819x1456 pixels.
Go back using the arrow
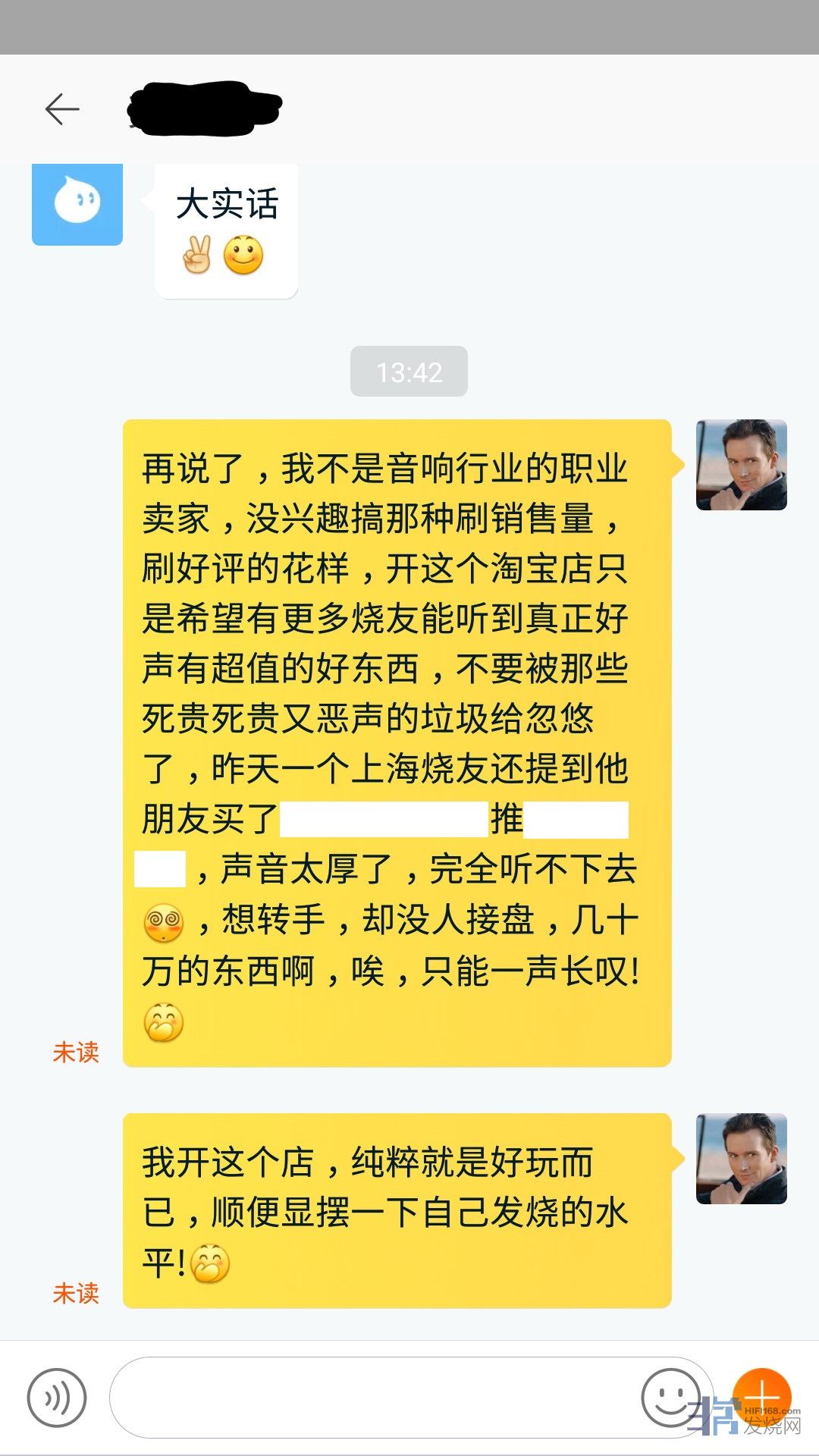tap(62, 109)
